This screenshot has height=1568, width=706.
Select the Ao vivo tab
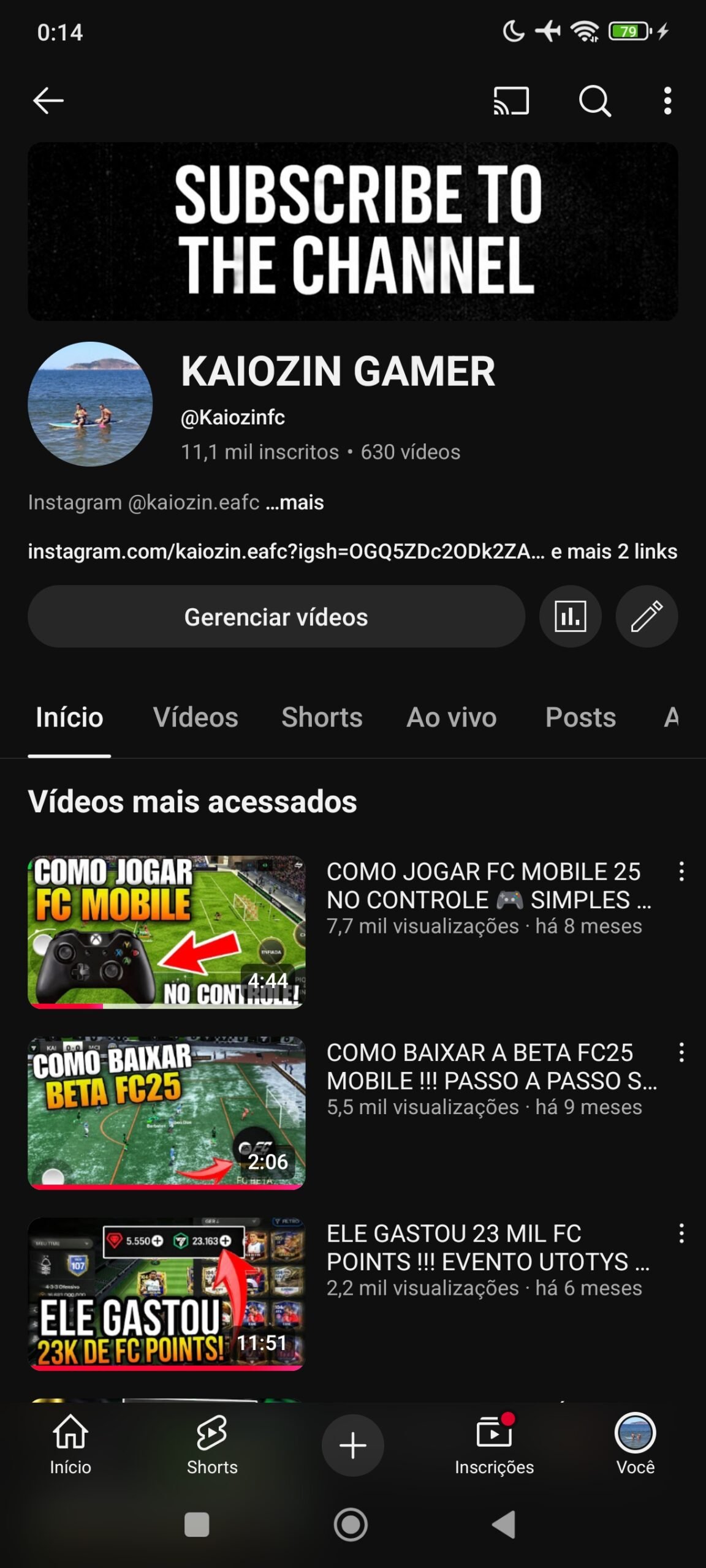coord(452,717)
